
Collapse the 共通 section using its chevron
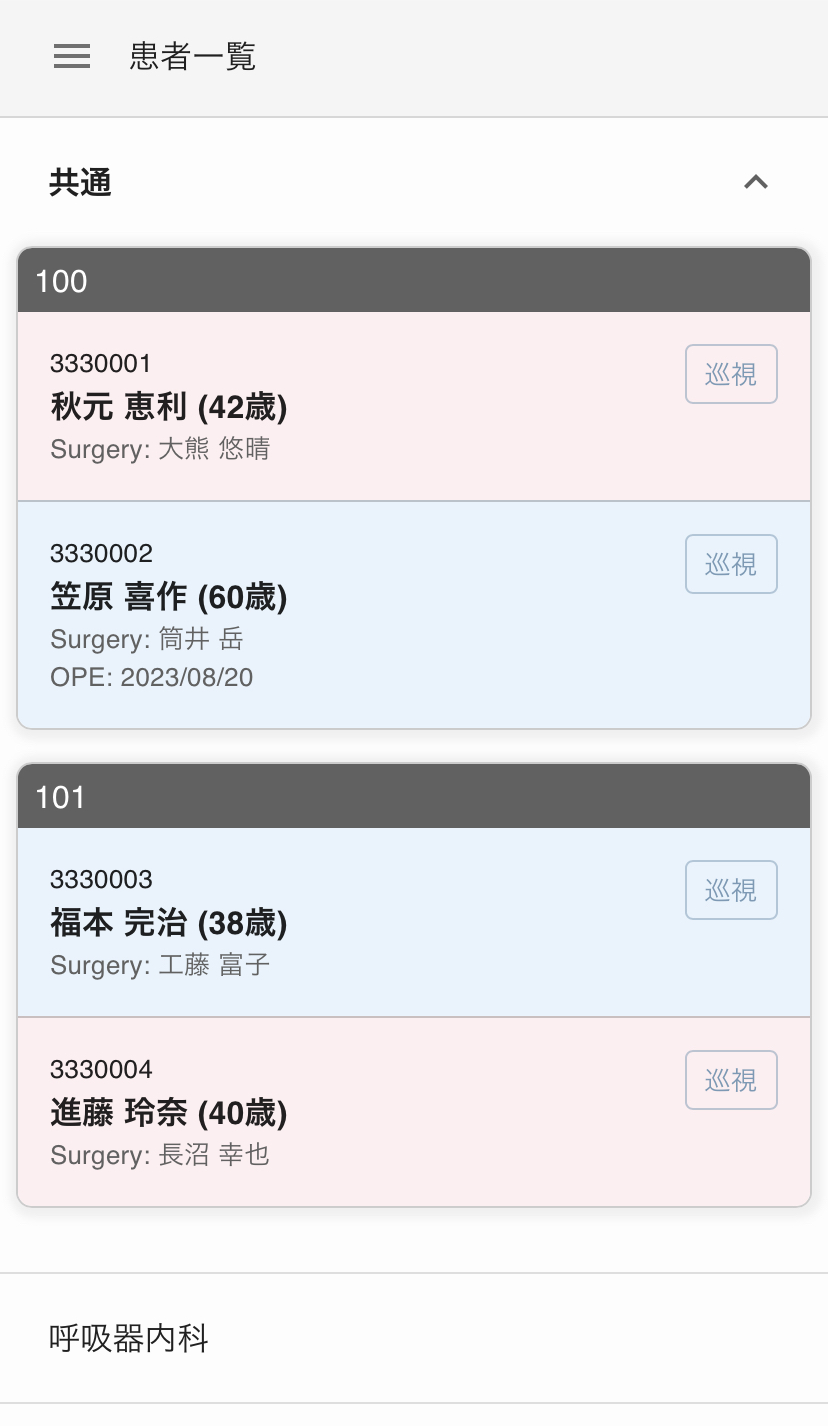click(x=758, y=182)
